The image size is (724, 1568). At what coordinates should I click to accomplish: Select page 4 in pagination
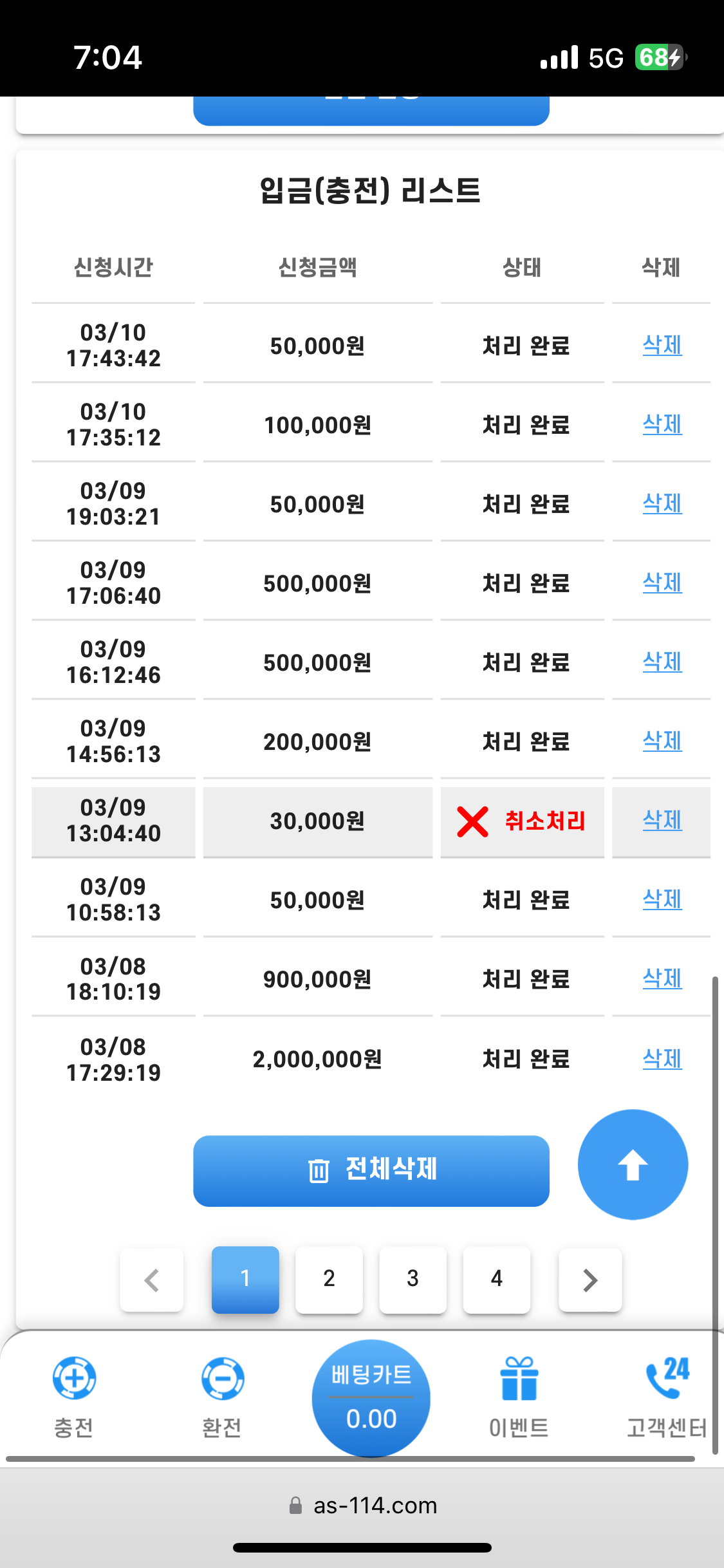(496, 1279)
